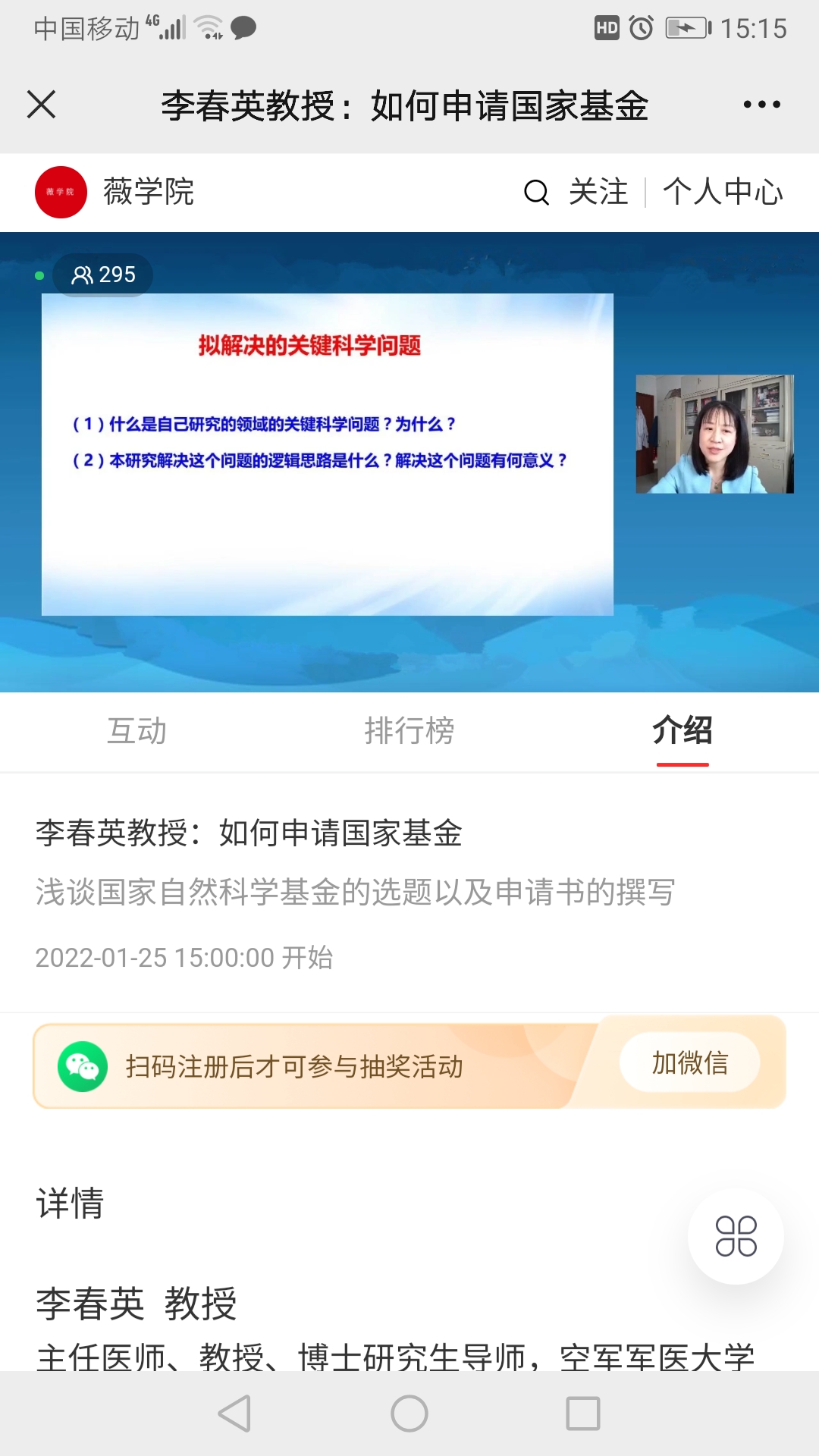The height and width of the screenshot is (1456, 819).
Task: Select the 介绍 tab
Action: (682, 731)
